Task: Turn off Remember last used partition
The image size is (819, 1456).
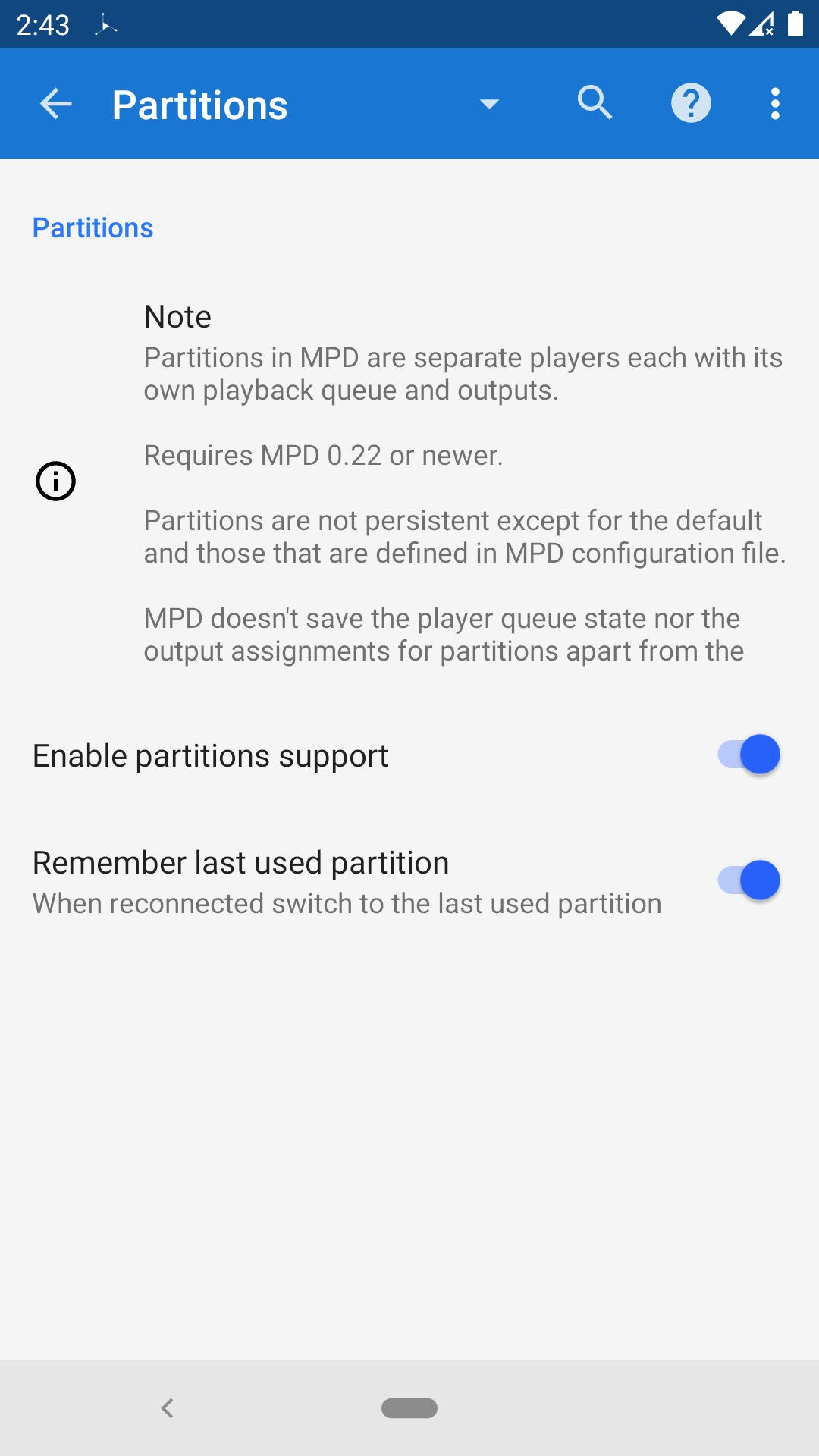Action: pos(748,880)
